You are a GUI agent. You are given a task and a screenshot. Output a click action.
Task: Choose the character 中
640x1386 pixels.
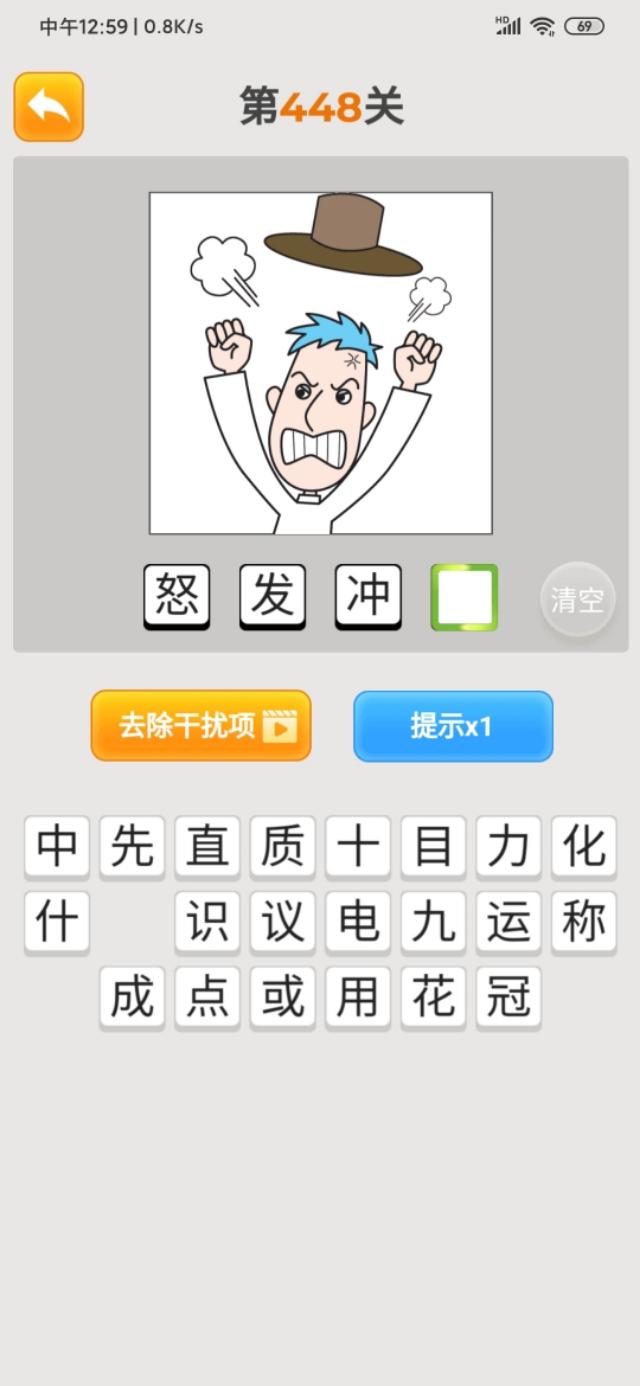[57, 848]
